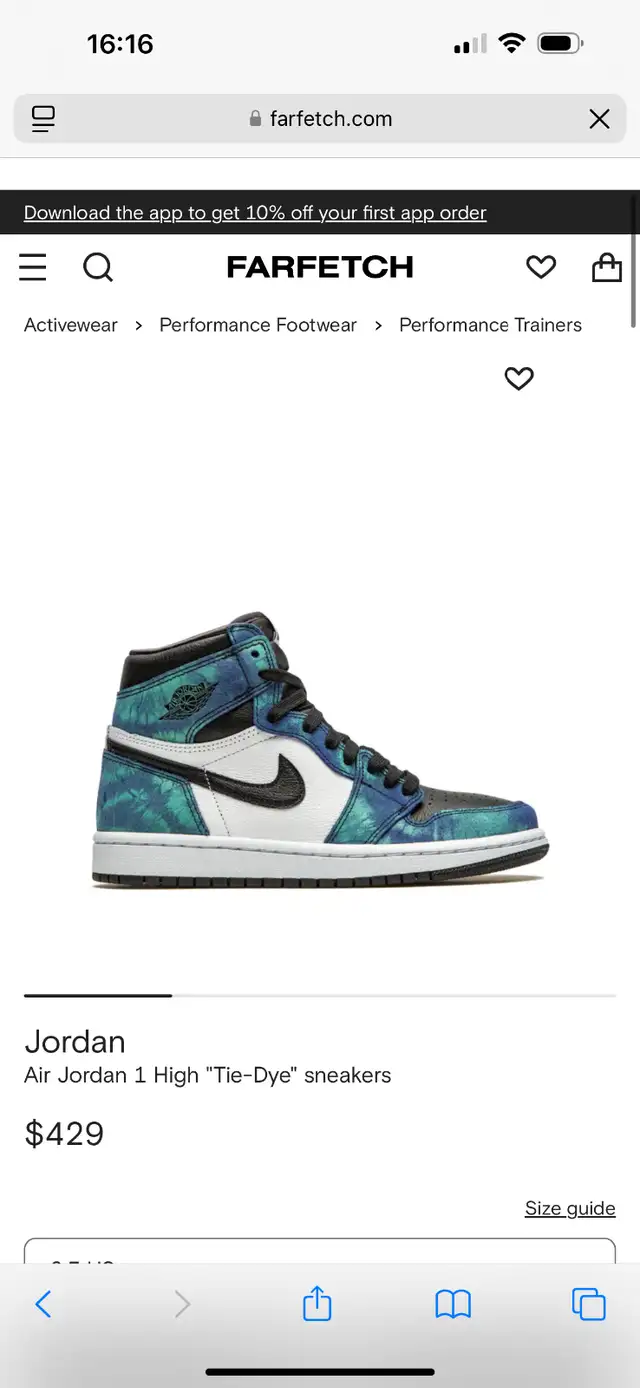
Task: Go to Activewear breadcrumb
Action: tap(71, 325)
